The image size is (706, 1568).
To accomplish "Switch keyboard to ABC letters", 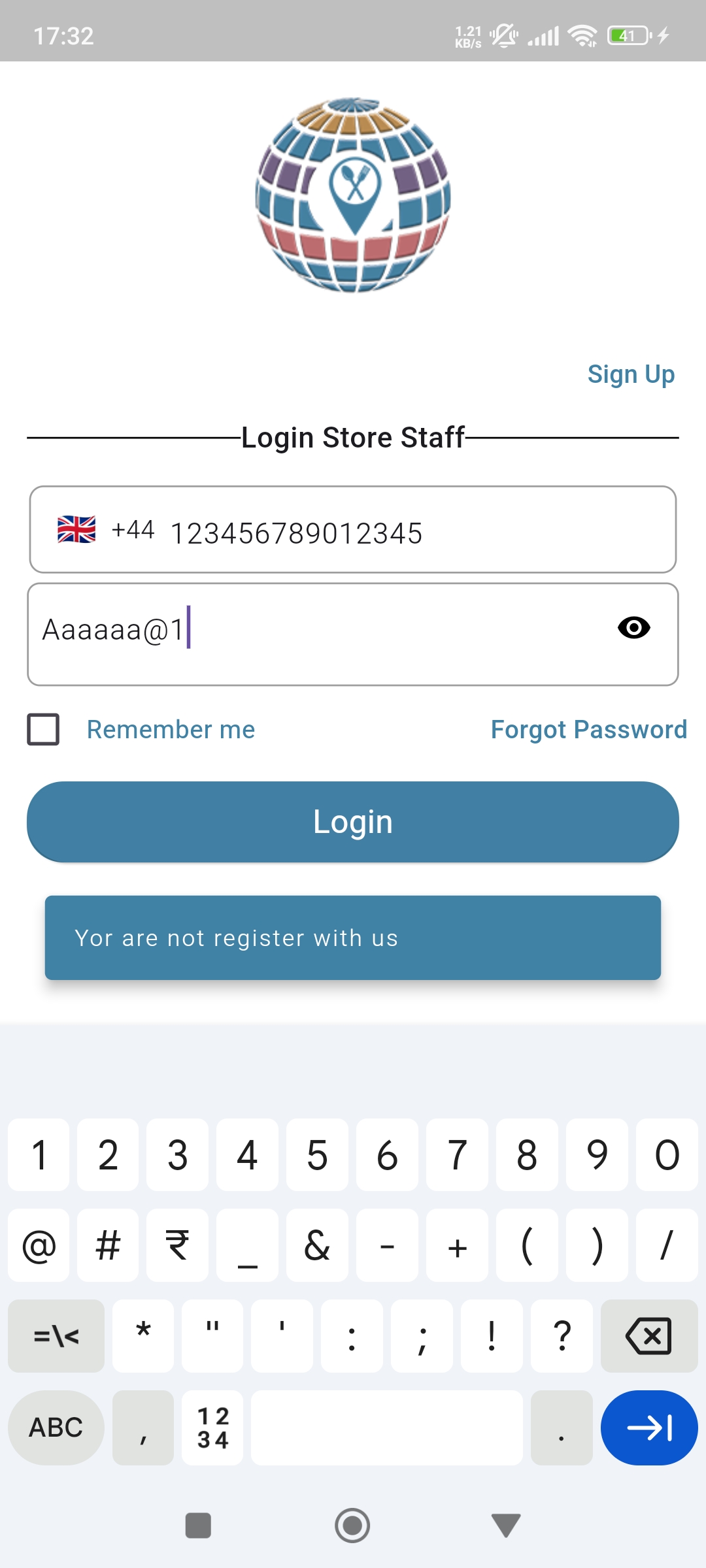I will 56,1428.
